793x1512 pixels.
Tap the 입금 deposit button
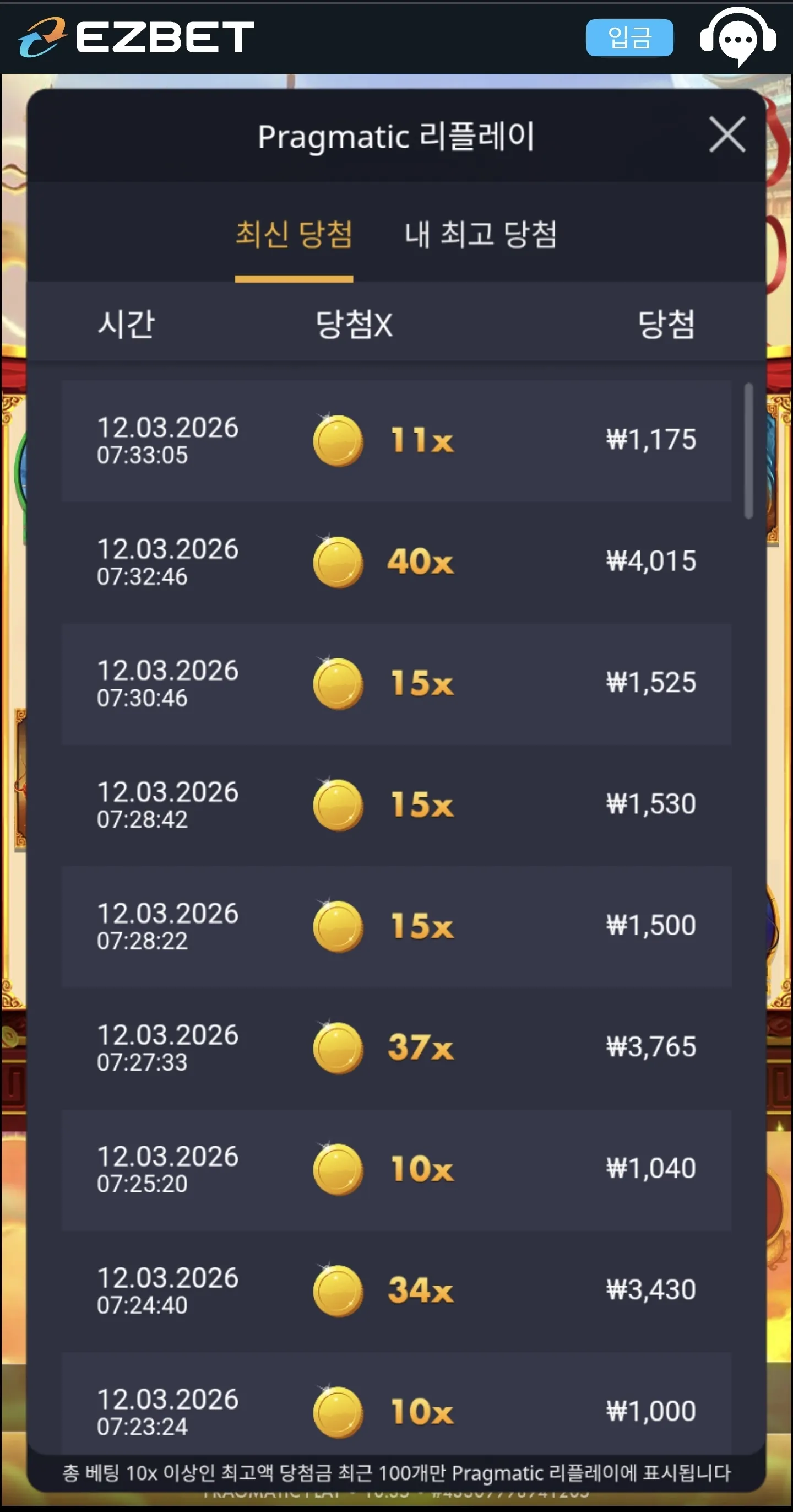point(629,37)
